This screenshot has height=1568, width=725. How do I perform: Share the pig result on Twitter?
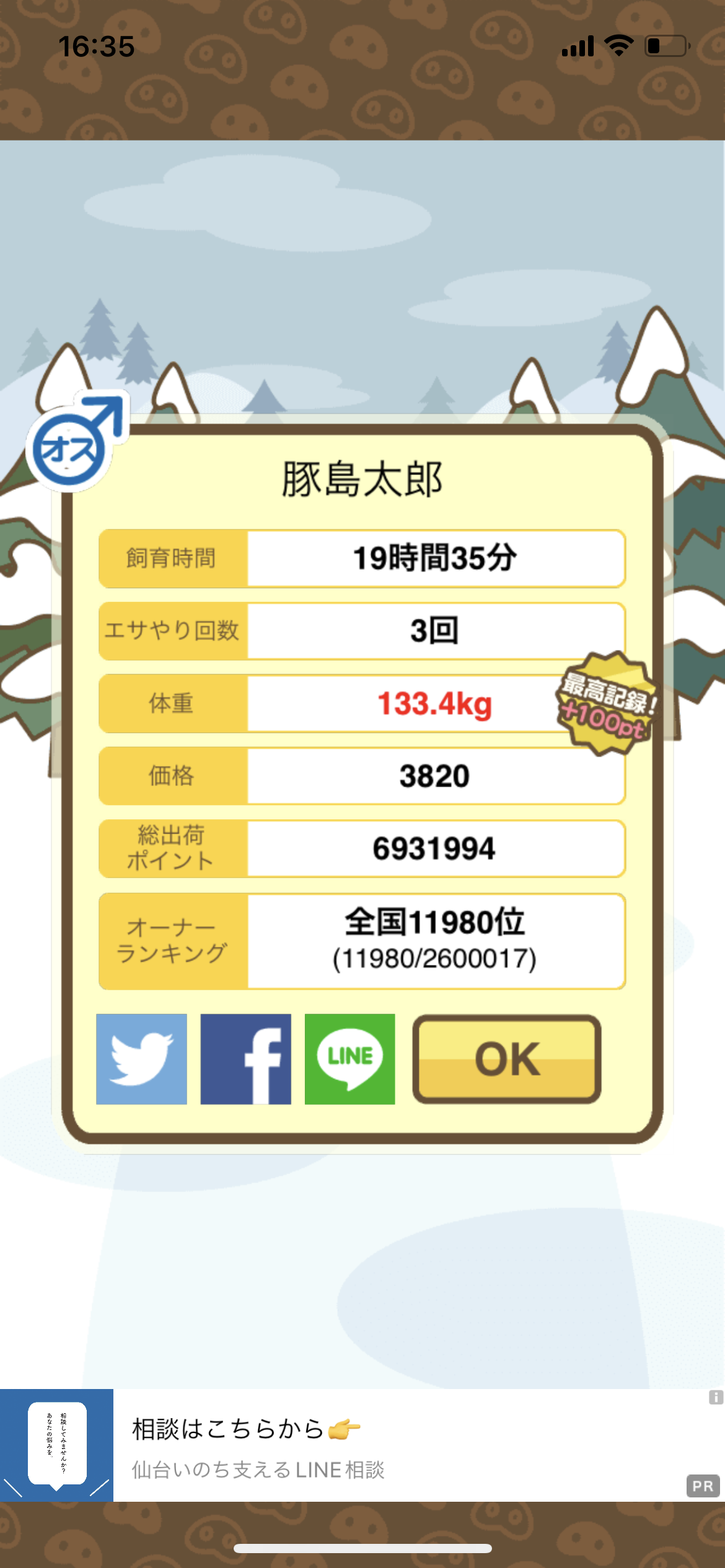pyautogui.click(x=141, y=1059)
